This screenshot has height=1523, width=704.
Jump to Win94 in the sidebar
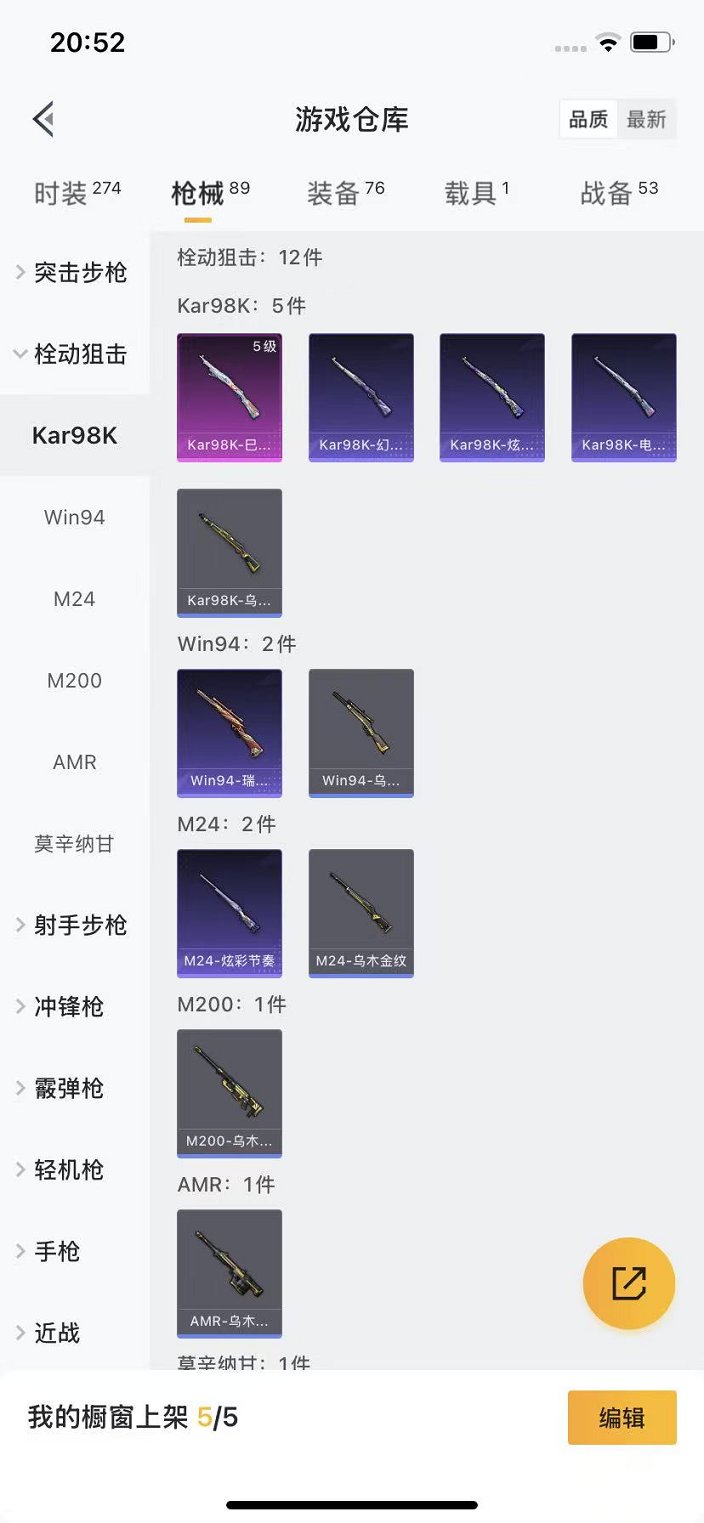[x=74, y=517]
